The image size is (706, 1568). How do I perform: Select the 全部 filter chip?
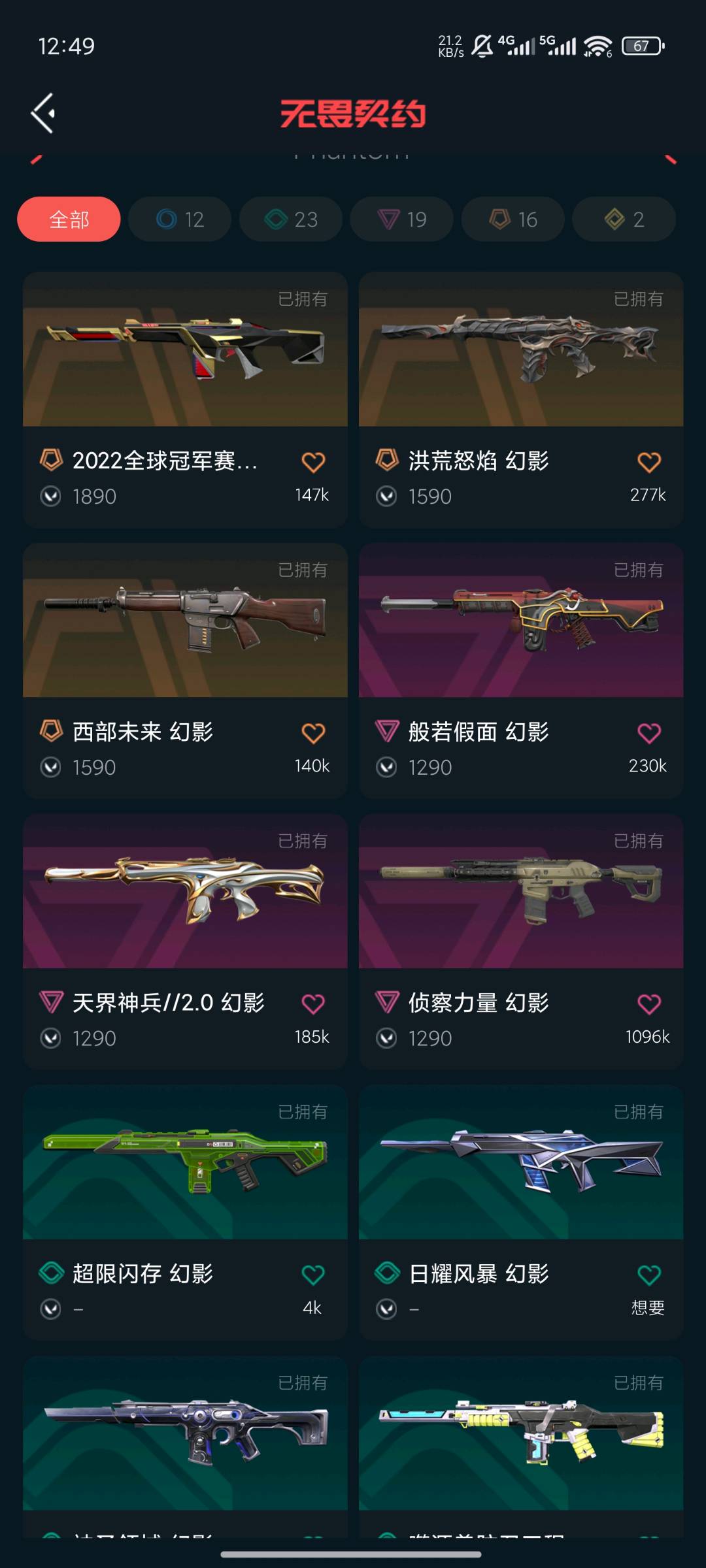tap(69, 220)
